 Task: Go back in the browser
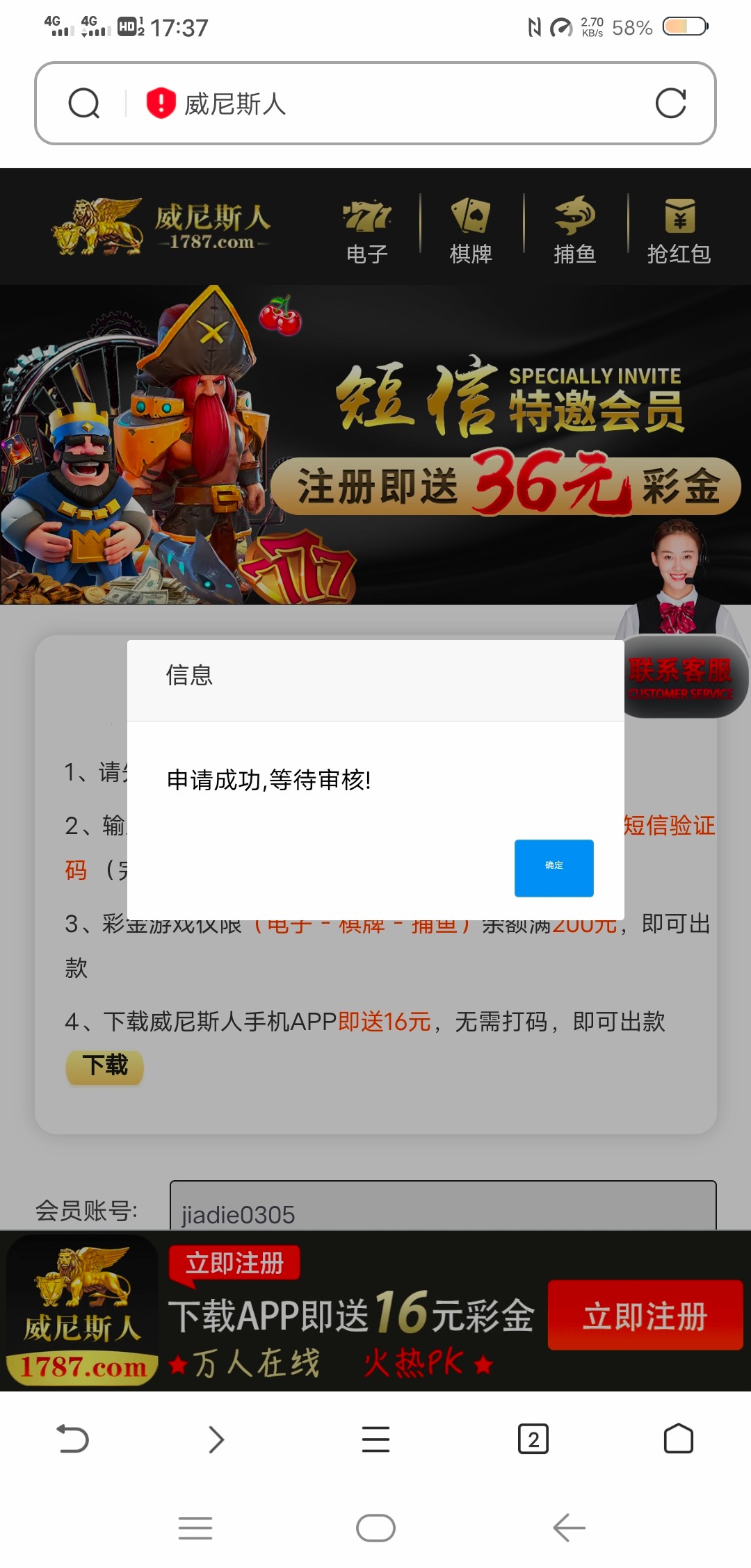pos(72,1439)
